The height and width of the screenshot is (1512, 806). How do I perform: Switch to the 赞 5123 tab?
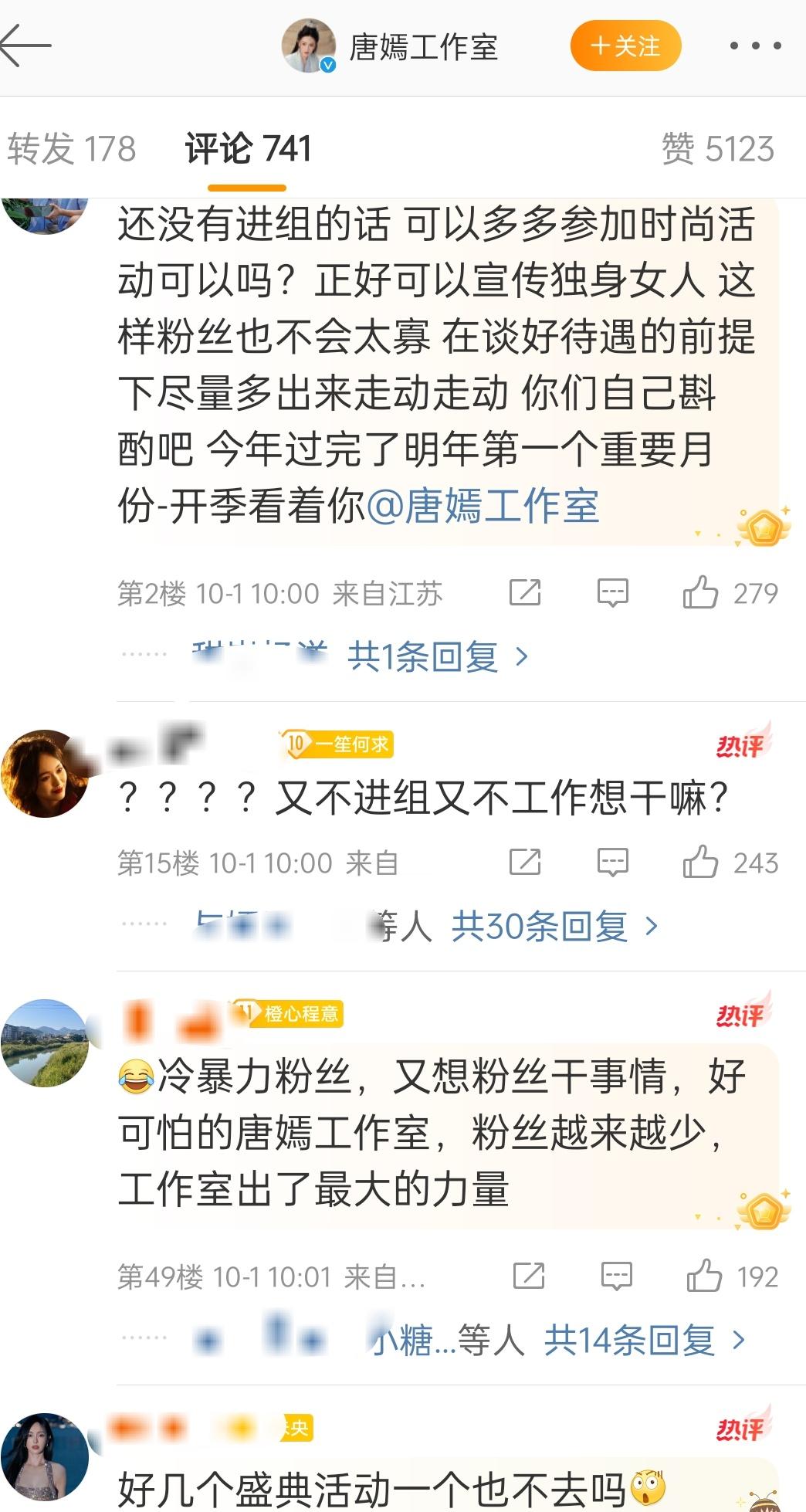click(x=717, y=148)
